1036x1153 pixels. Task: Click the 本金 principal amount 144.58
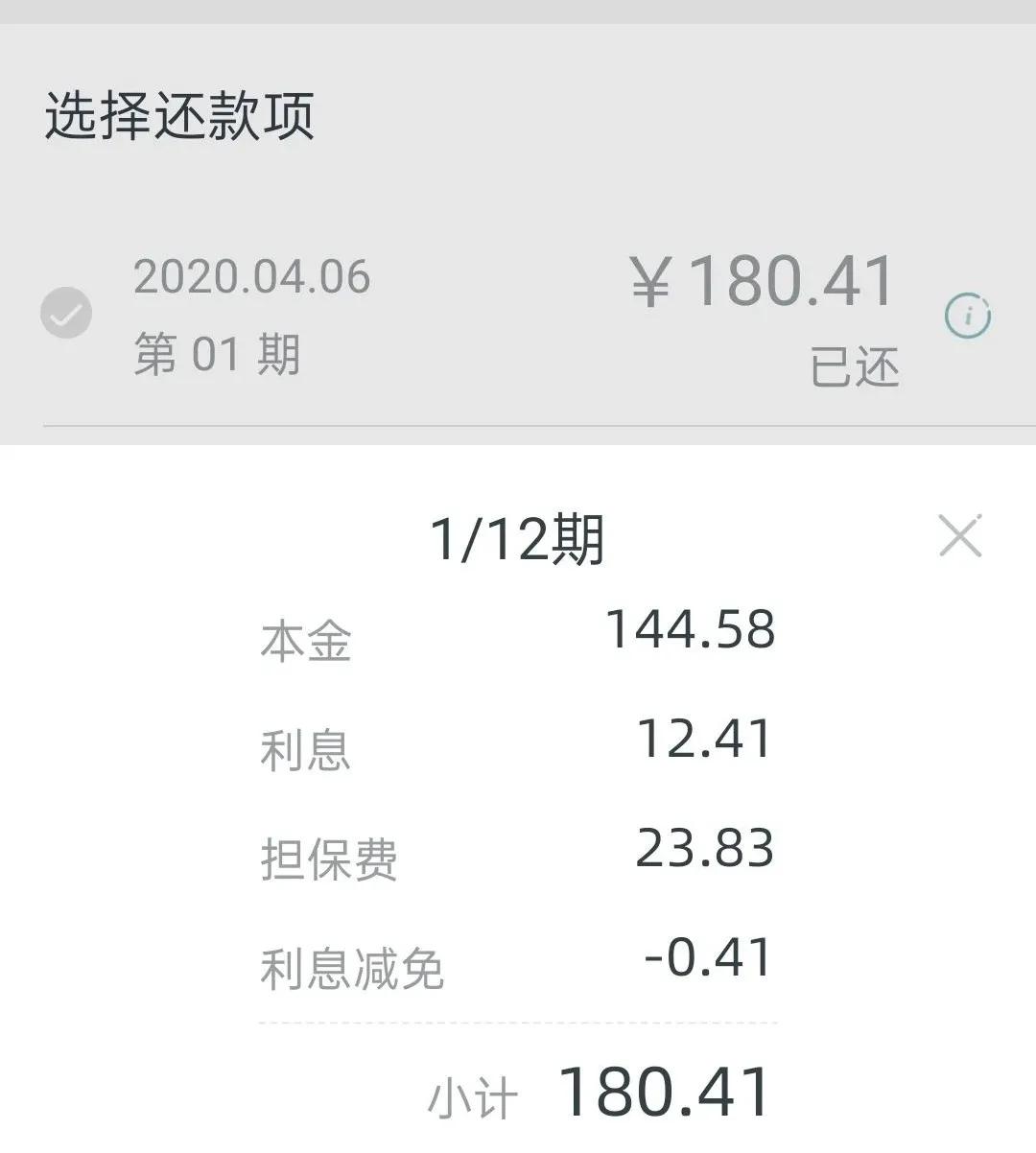click(x=691, y=629)
